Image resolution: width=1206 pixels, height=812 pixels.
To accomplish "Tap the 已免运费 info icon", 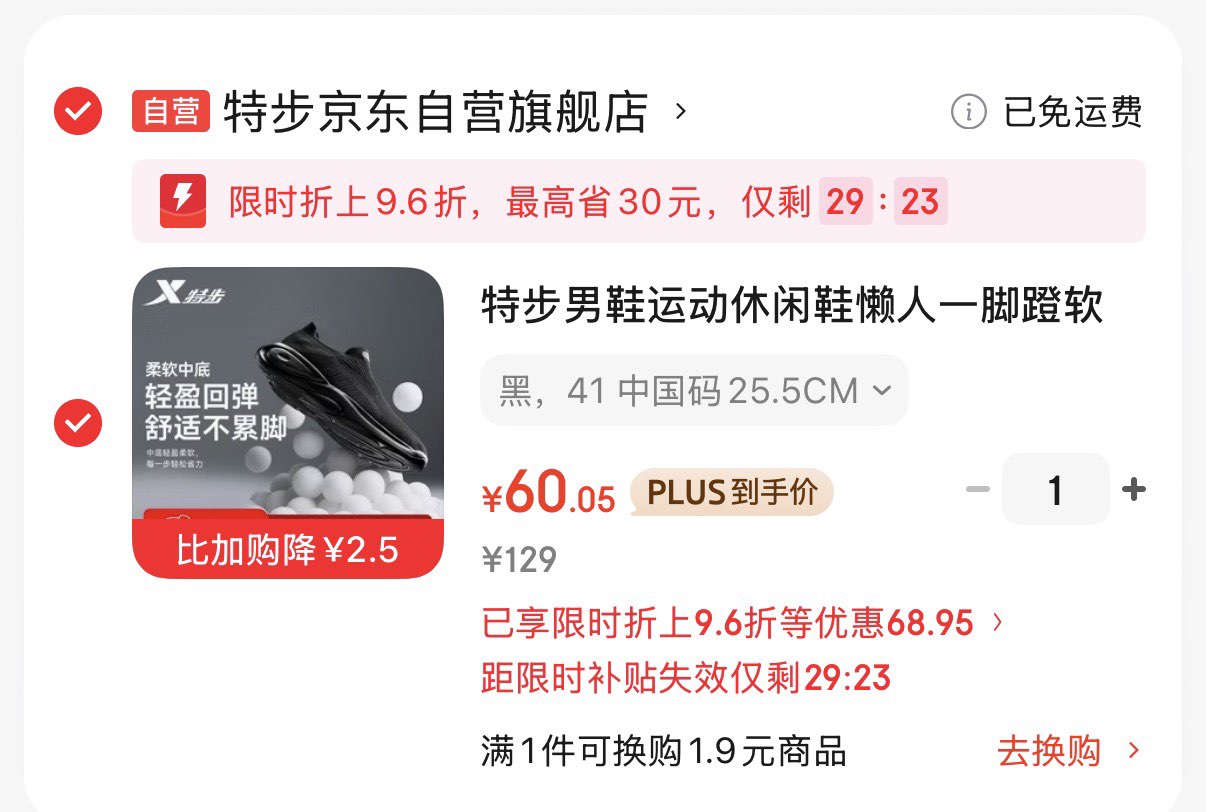I will pos(968,112).
